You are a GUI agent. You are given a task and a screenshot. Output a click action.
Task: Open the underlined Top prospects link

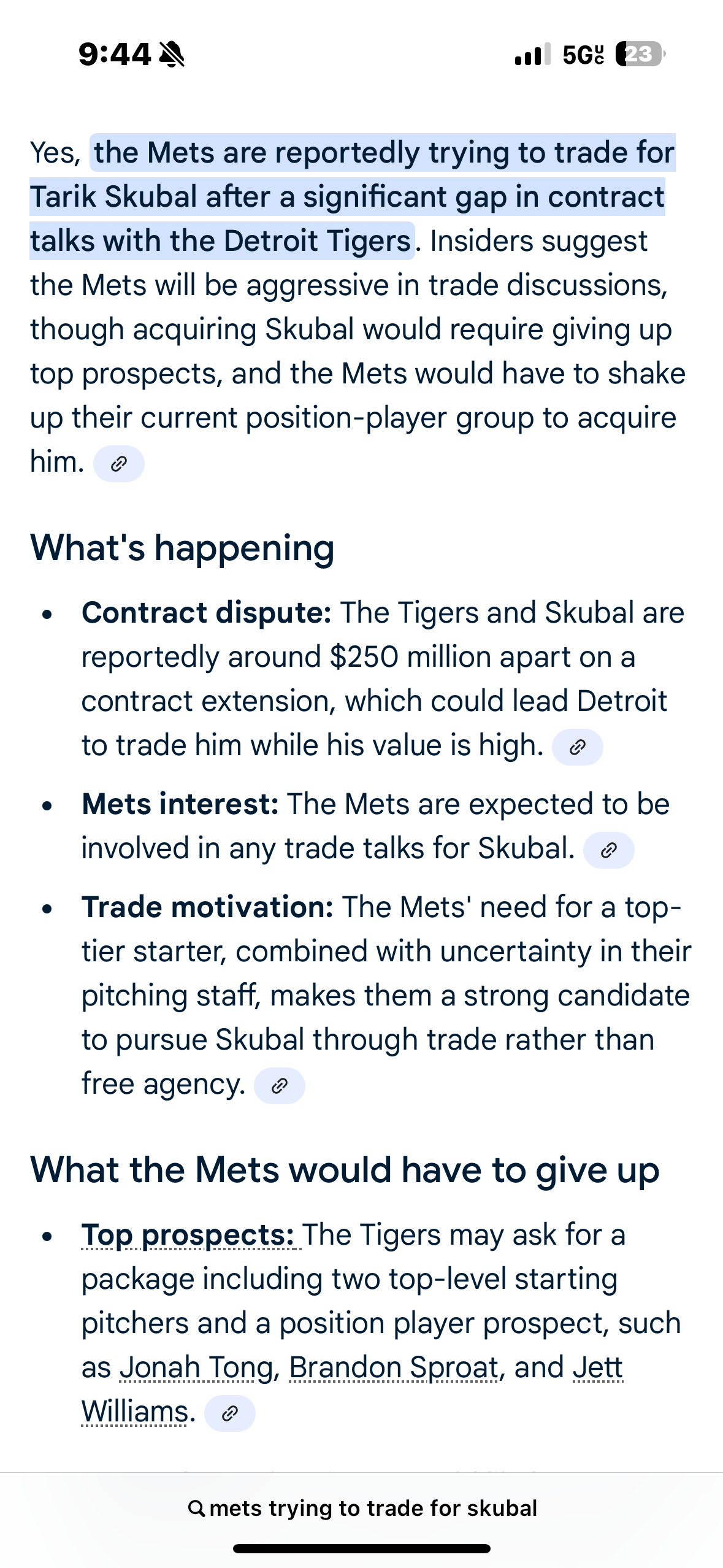click(189, 1236)
